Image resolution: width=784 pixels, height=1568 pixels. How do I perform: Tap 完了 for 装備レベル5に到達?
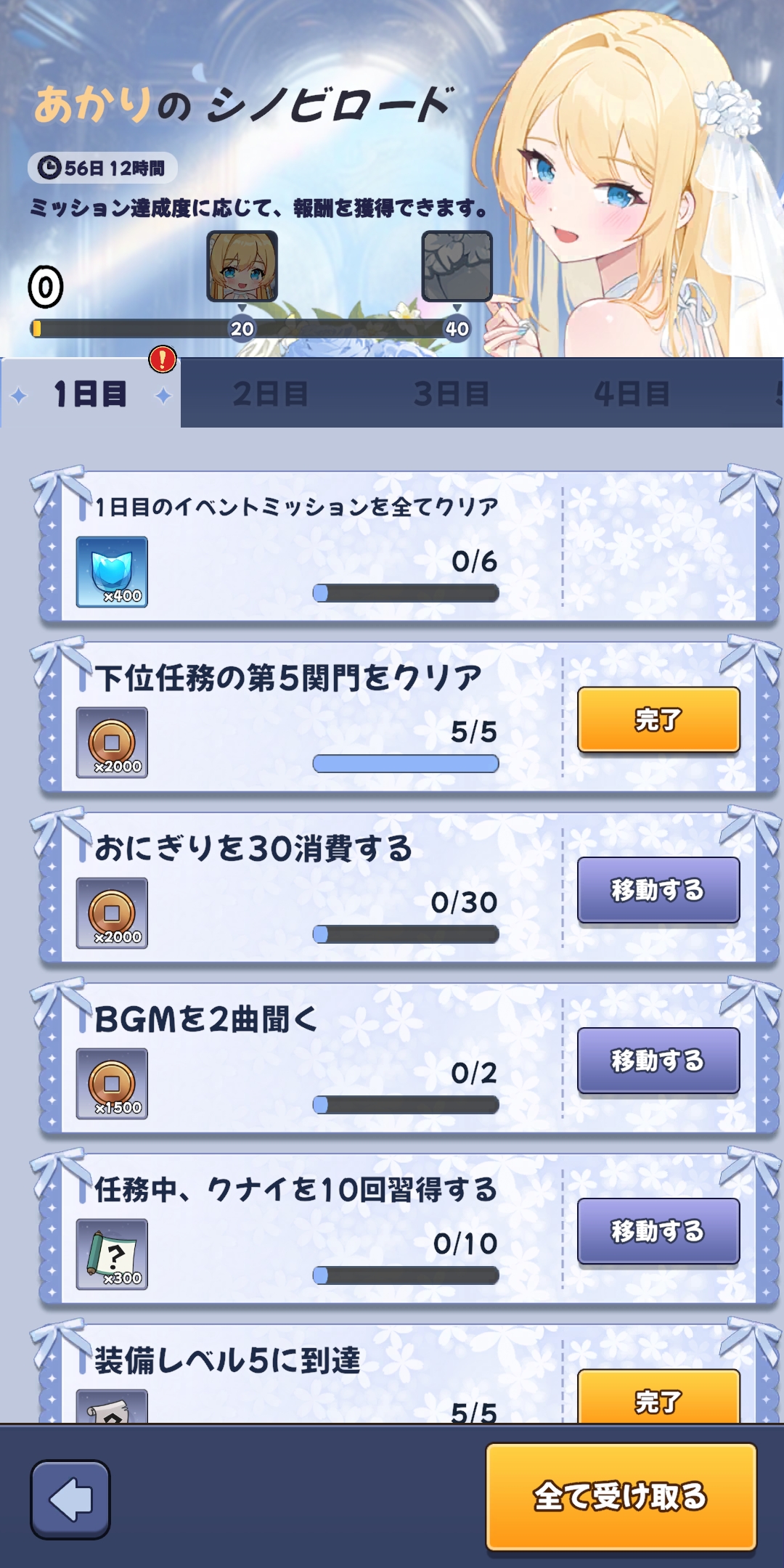click(658, 1397)
